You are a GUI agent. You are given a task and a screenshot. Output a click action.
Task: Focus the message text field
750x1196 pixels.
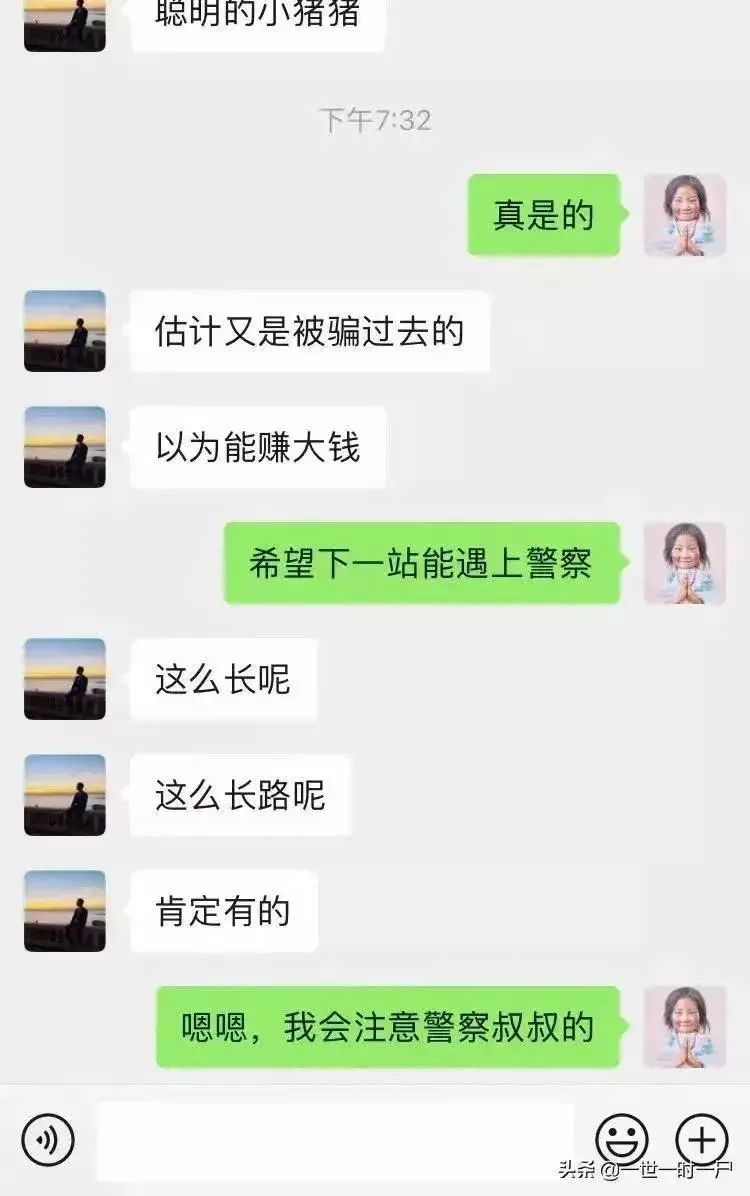coord(336,1140)
